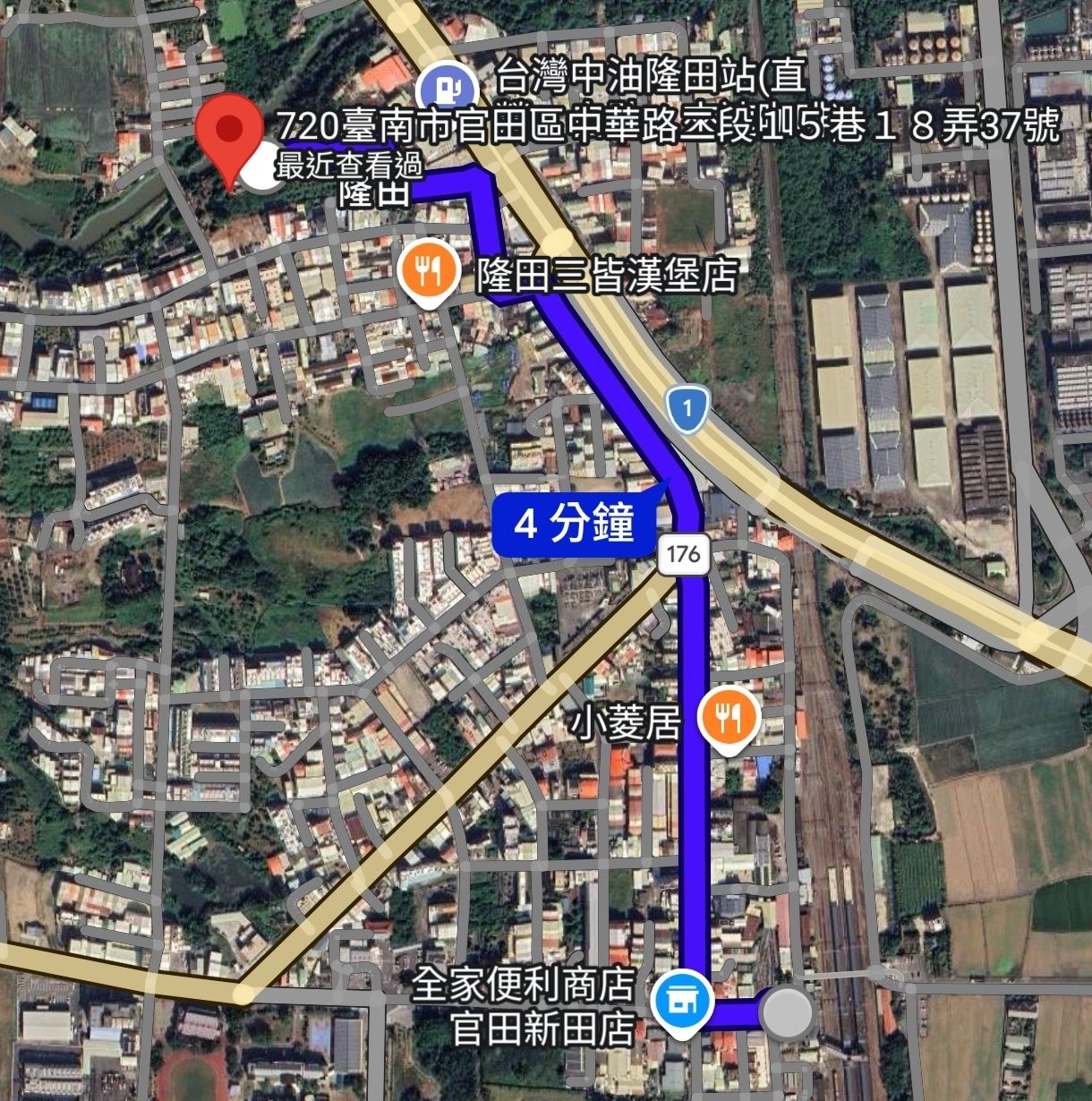Open 台灣中油隆田站 gas station marker
Screen dimensions: 1092x1101
point(443,89)
